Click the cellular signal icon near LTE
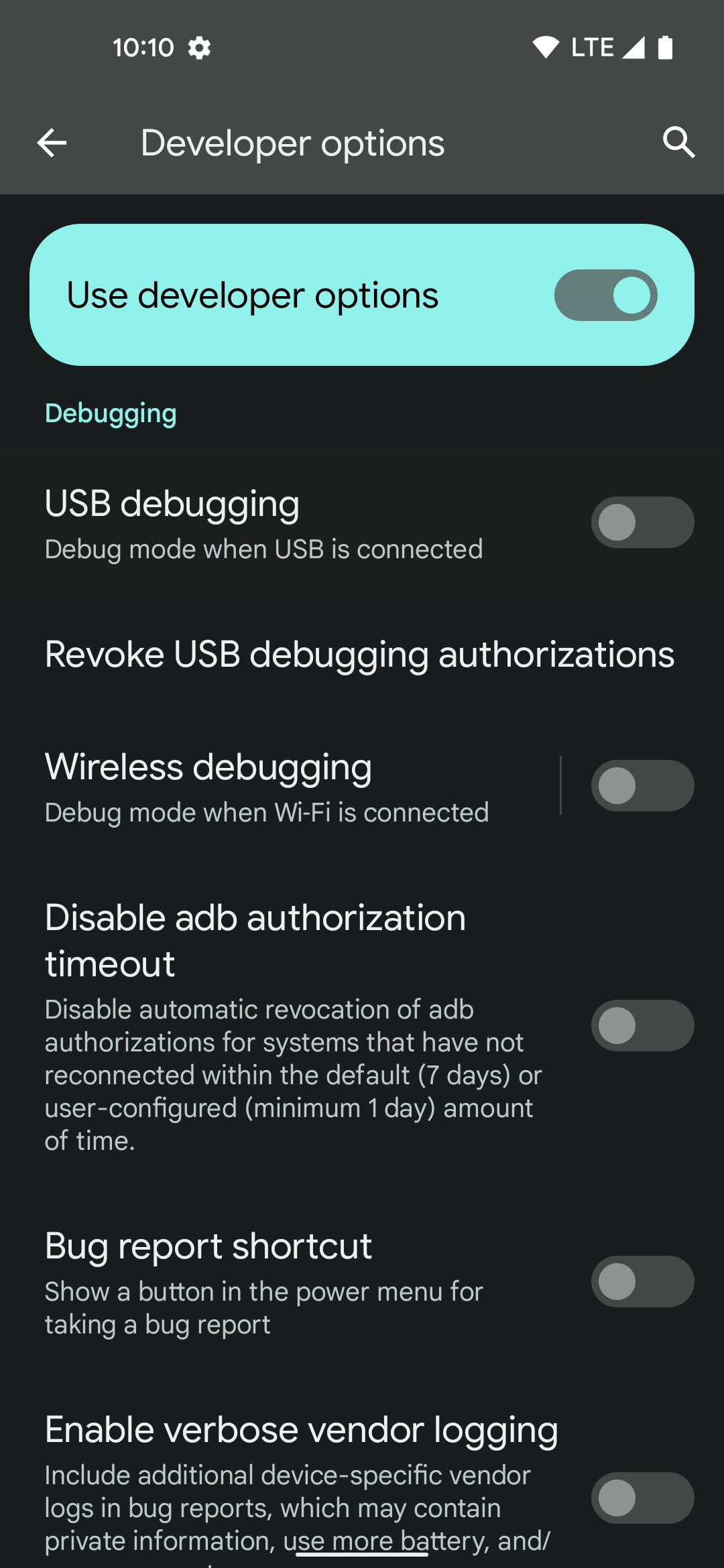 (x=633, y=47)
